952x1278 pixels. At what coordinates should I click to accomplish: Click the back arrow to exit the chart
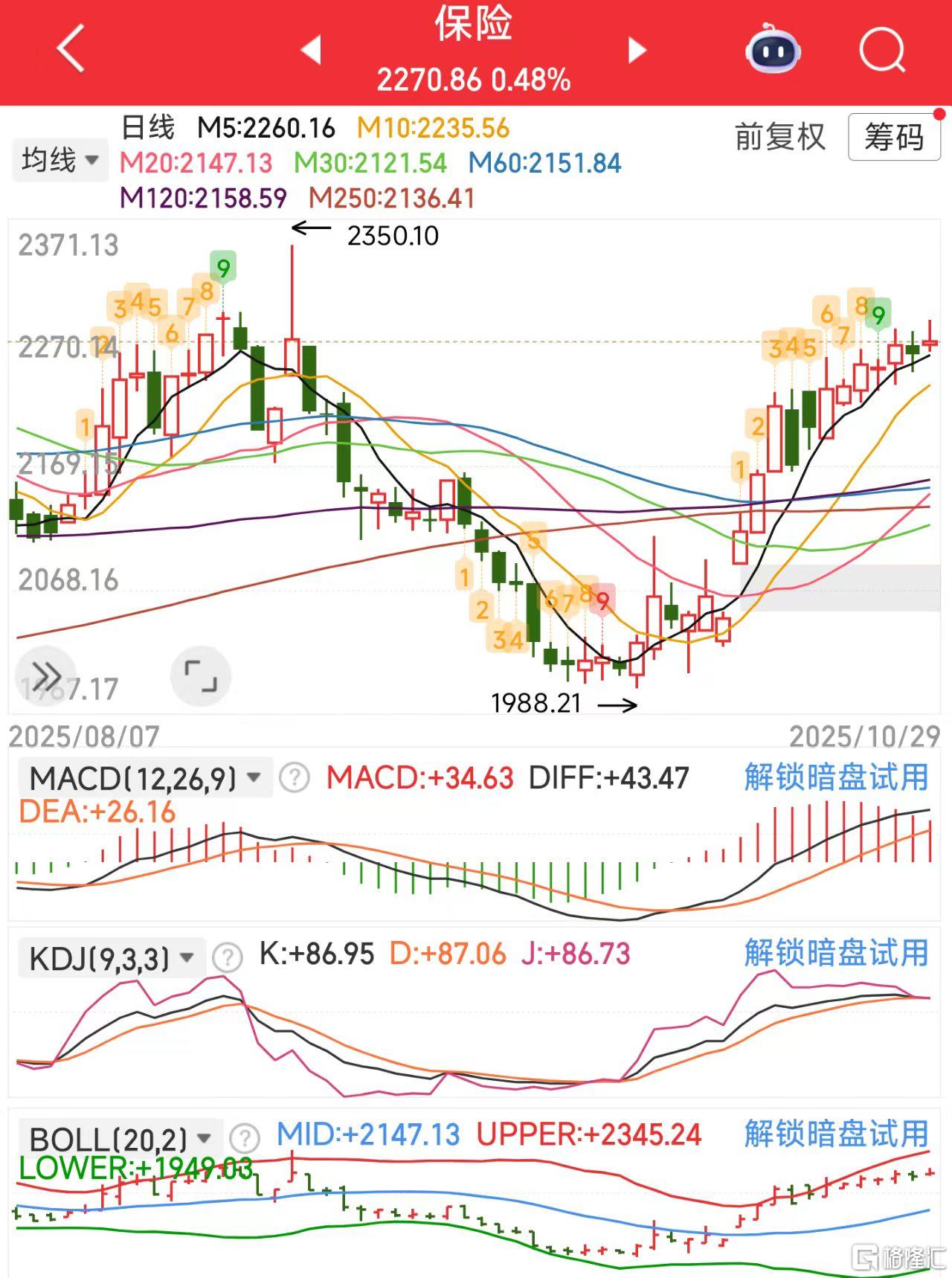point(69,48)
